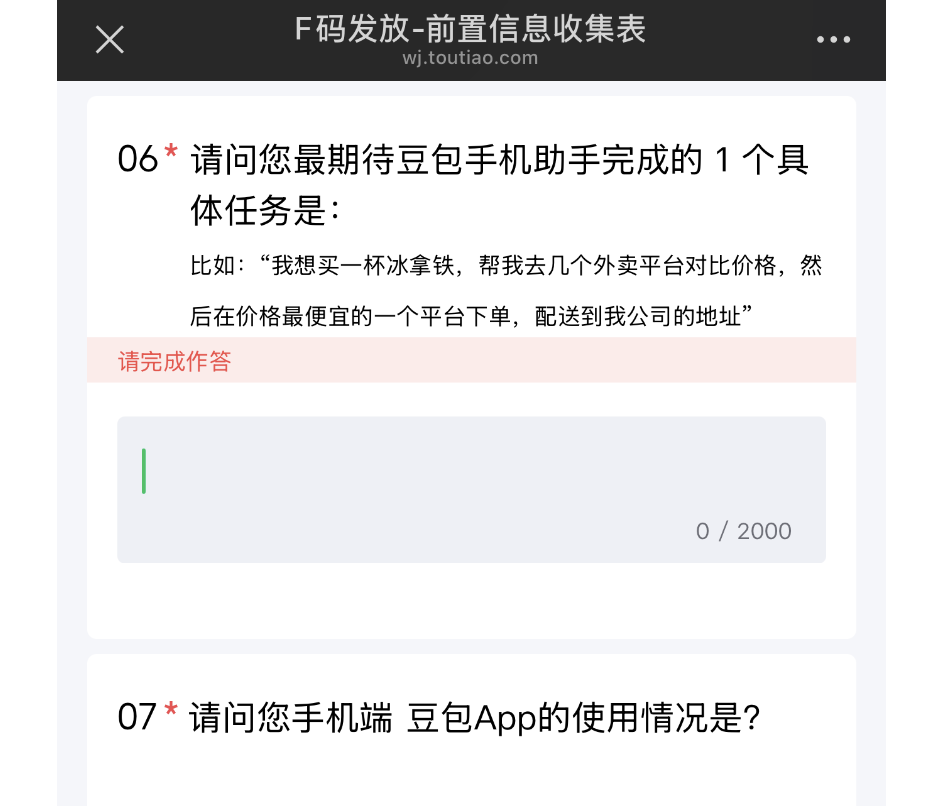934x806 pixels.
Task: Close the F码发放 survey page
Action: [109, 40]
